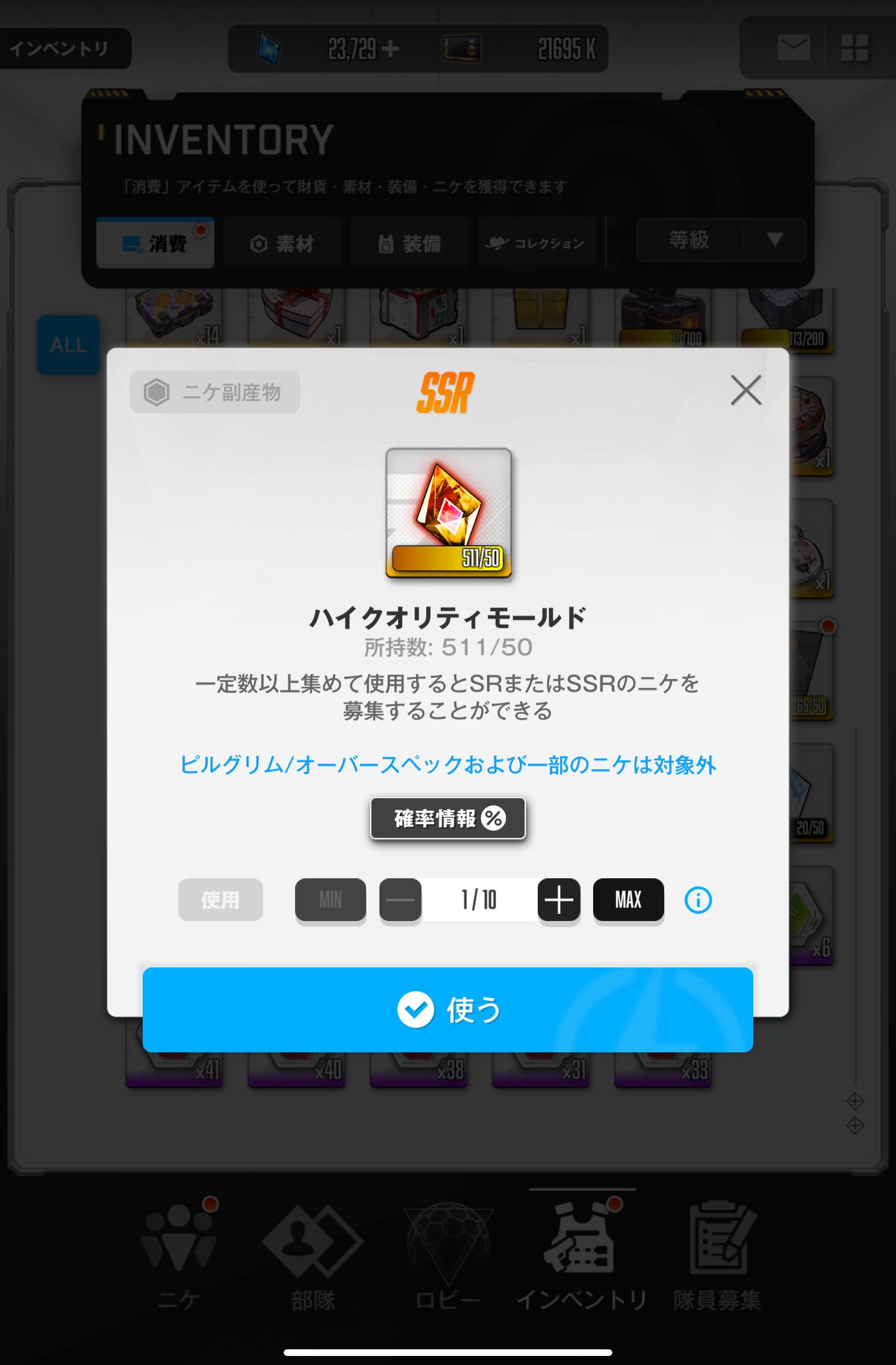Increase the use quantity by one

coord(559,900)
